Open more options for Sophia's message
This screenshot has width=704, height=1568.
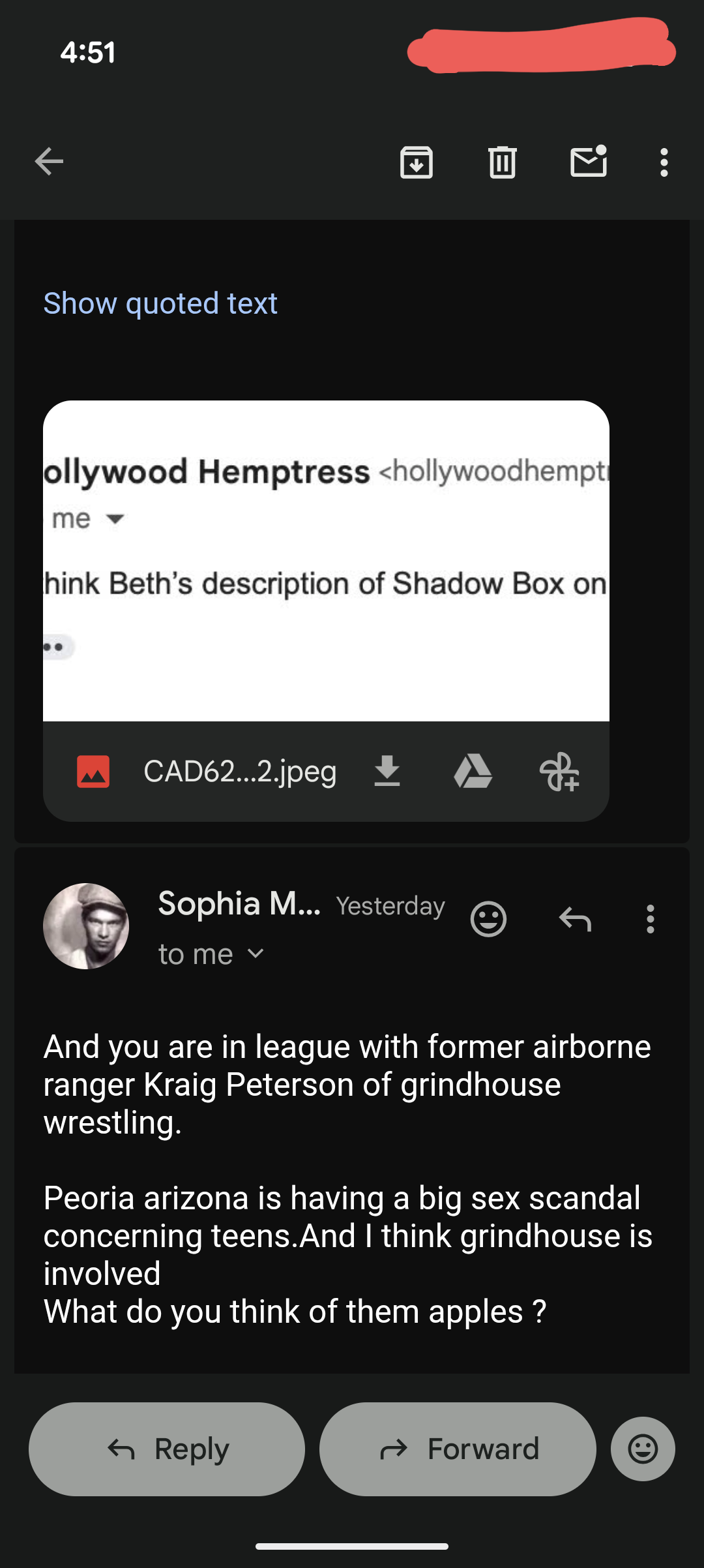650,919
